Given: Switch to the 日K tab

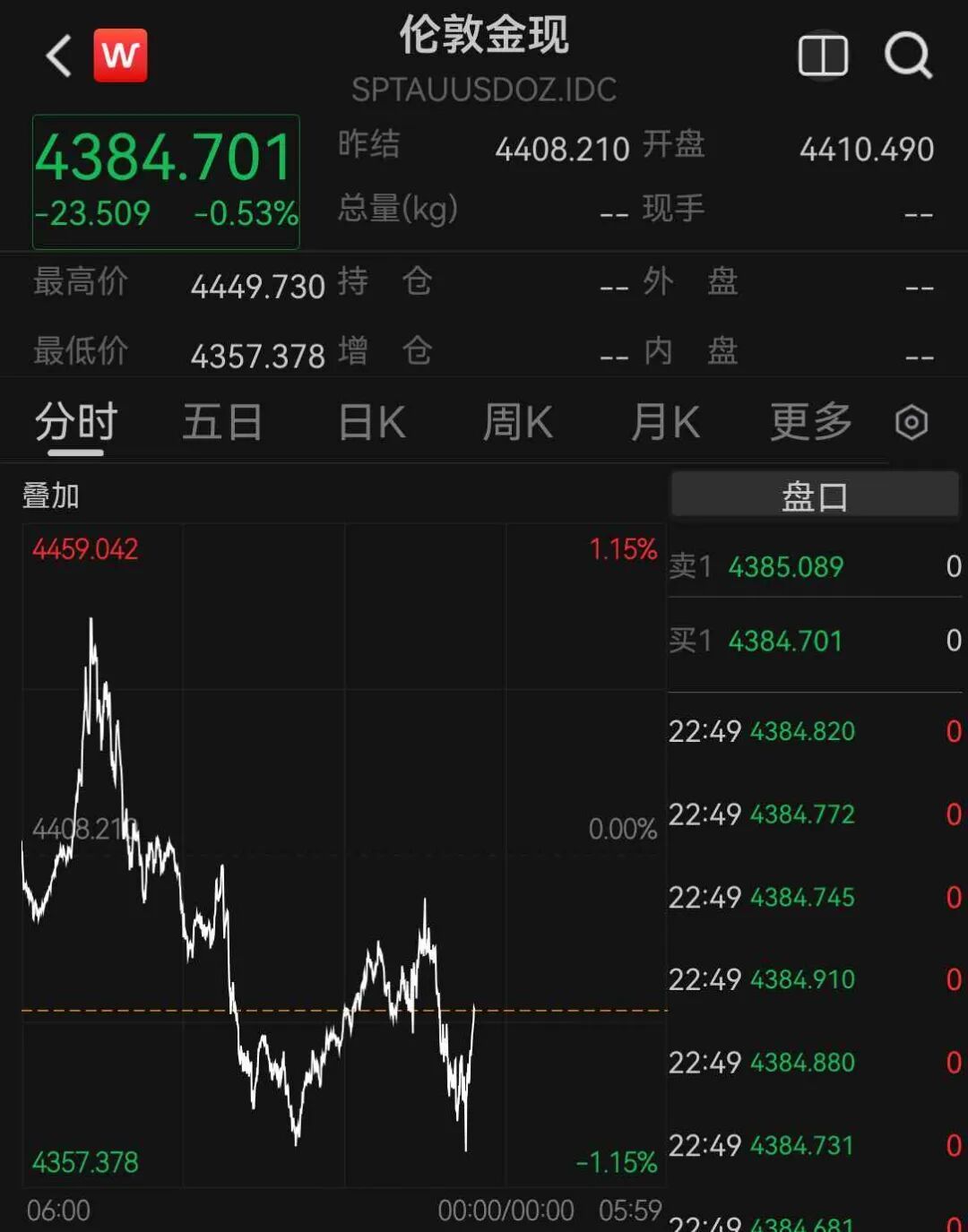Looking at the screenshot, I should pos(372,422).
